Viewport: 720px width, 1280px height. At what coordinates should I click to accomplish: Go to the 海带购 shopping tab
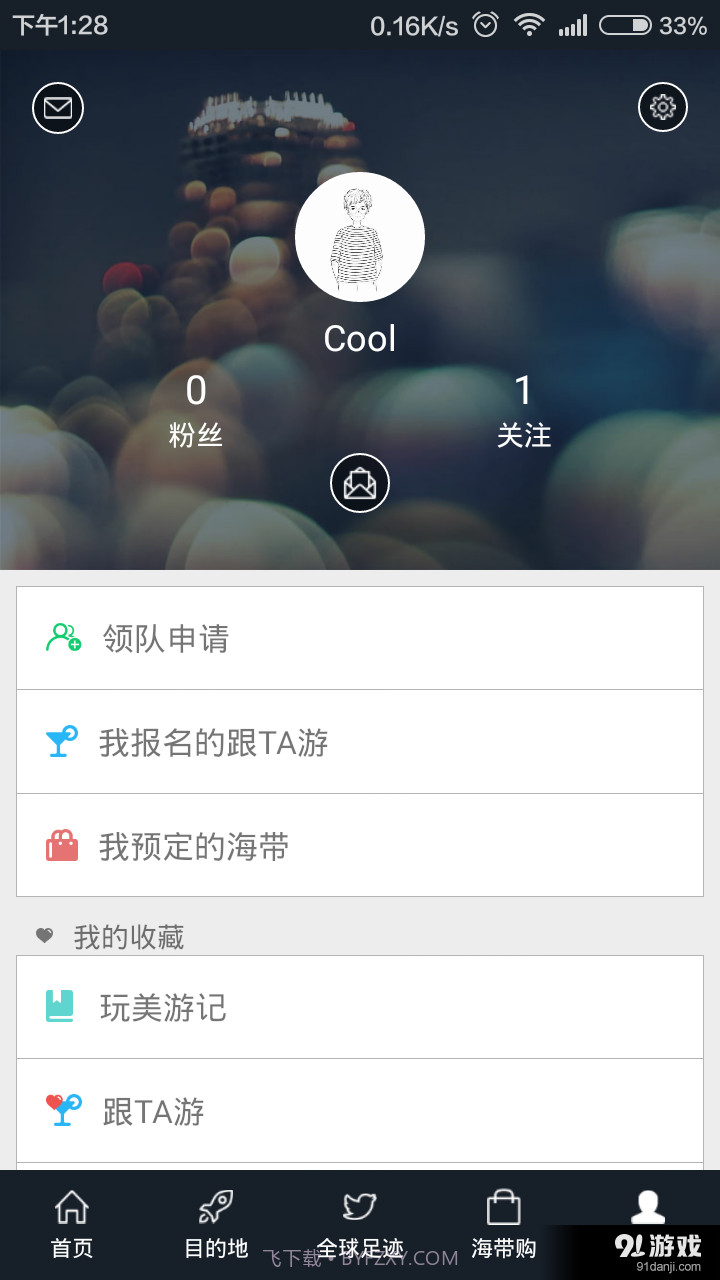click(x=503, y=1222)
